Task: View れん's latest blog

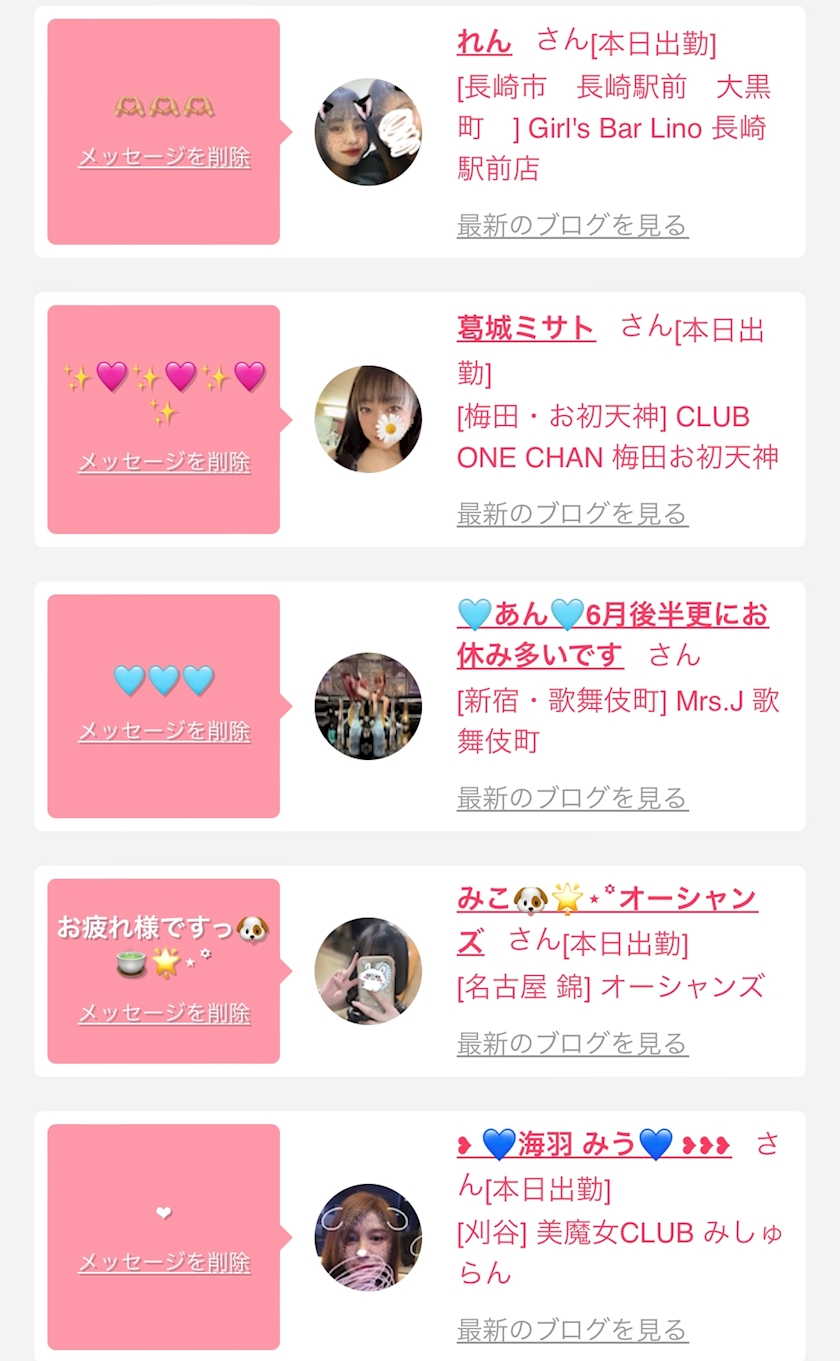Action: pyautogui.click(x=572, y=225)
